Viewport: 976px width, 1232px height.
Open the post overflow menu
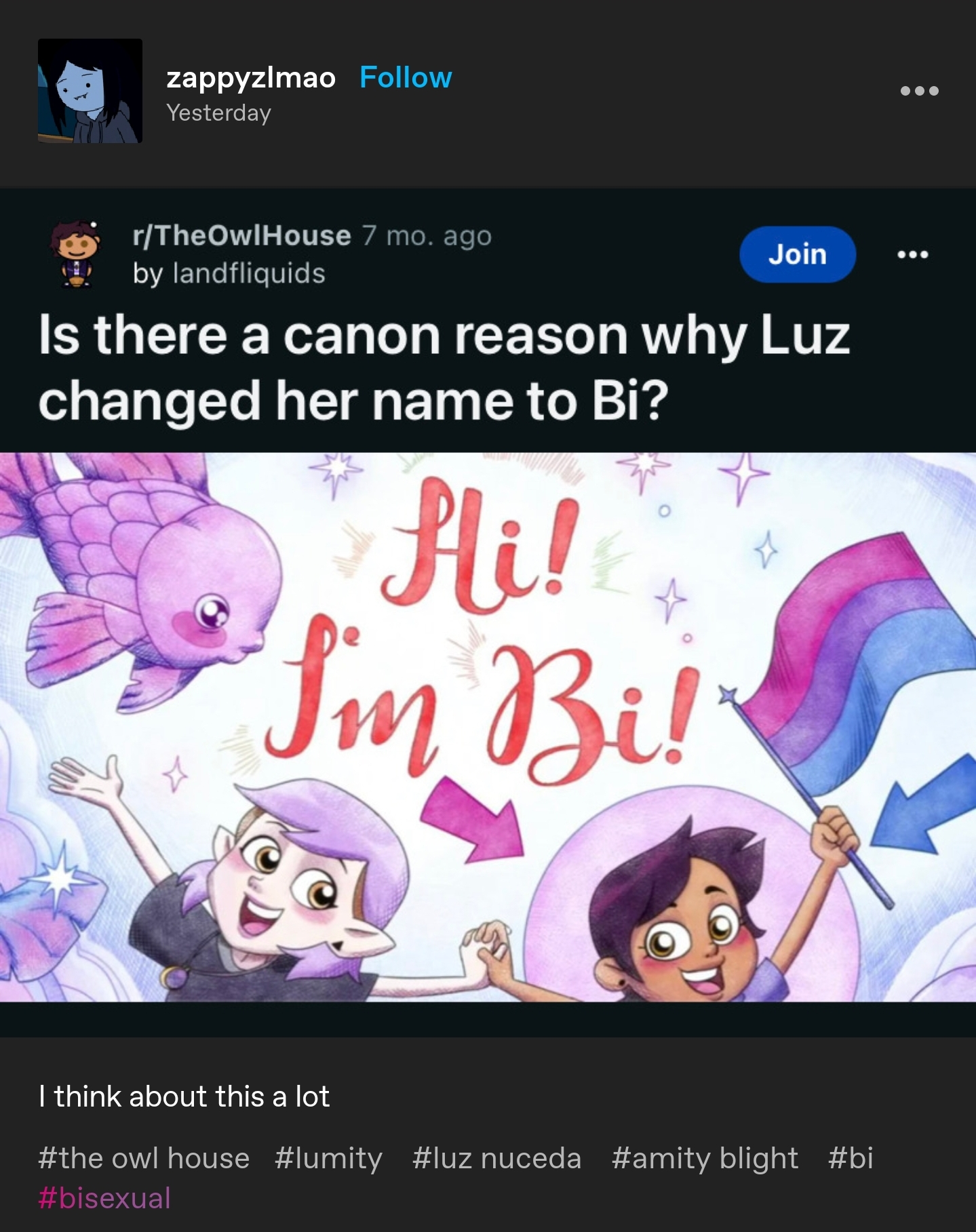(x=919, y=91)
